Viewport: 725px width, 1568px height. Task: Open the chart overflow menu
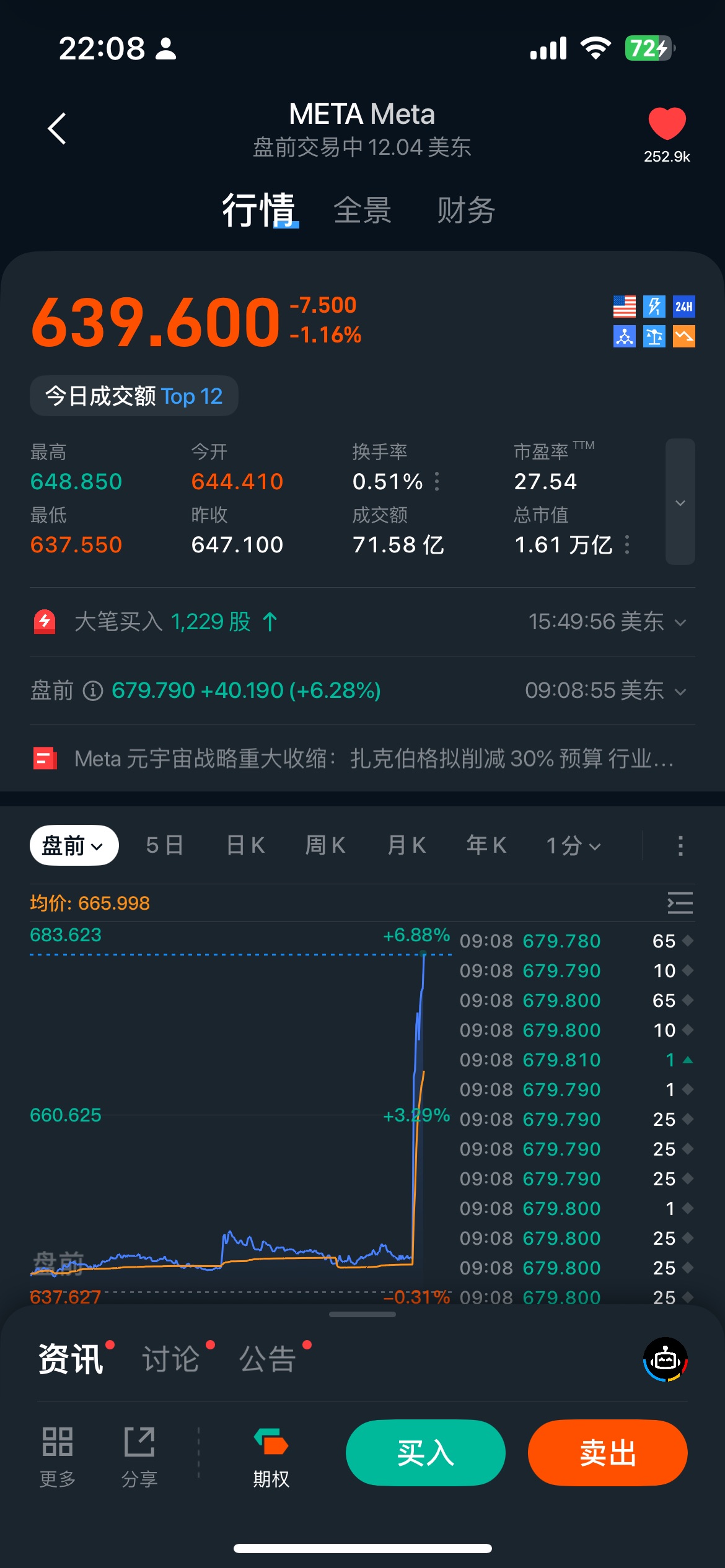pyautogui.click(x=680, y=845)
